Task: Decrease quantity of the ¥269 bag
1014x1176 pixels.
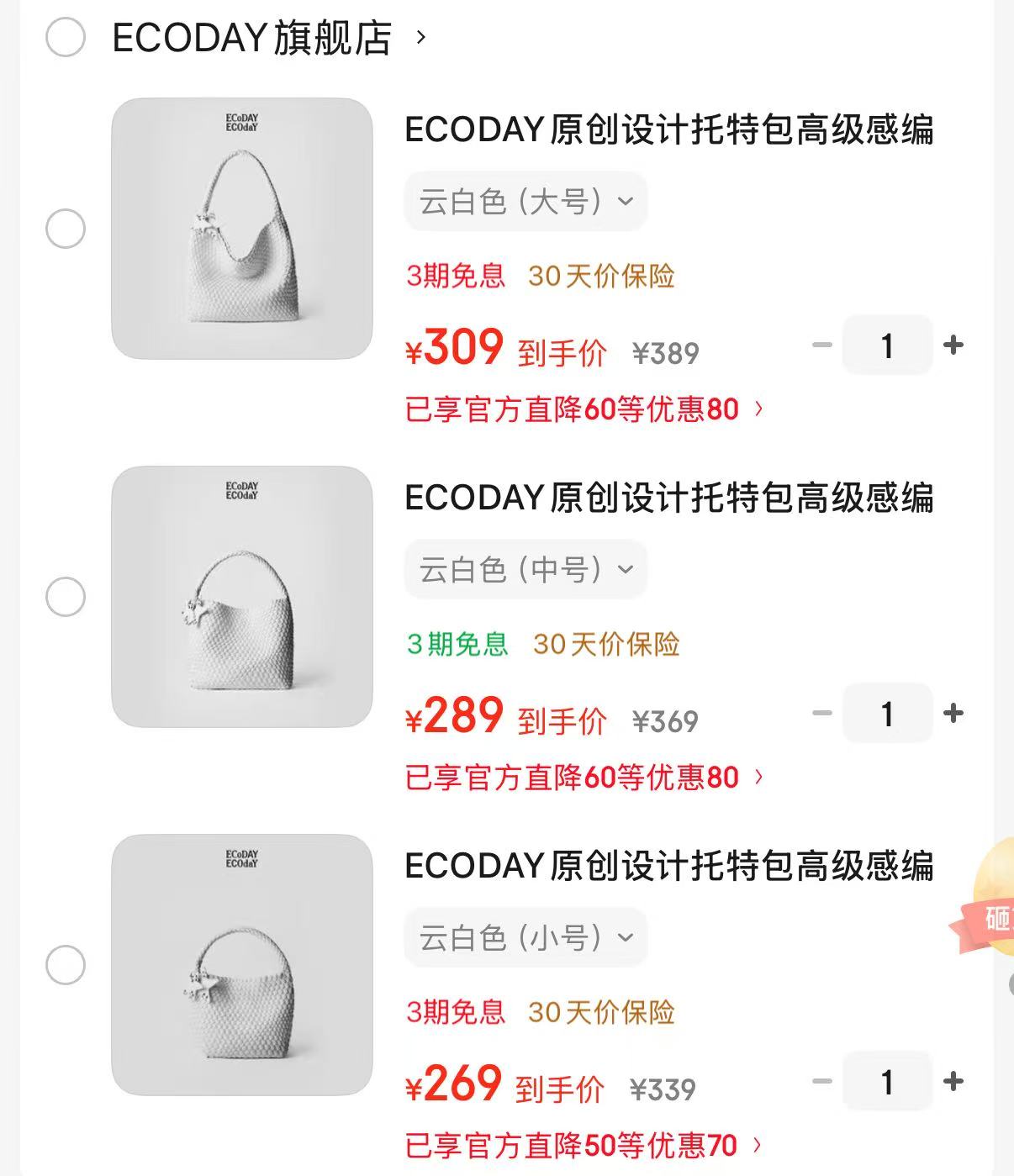Action: 821,1081
